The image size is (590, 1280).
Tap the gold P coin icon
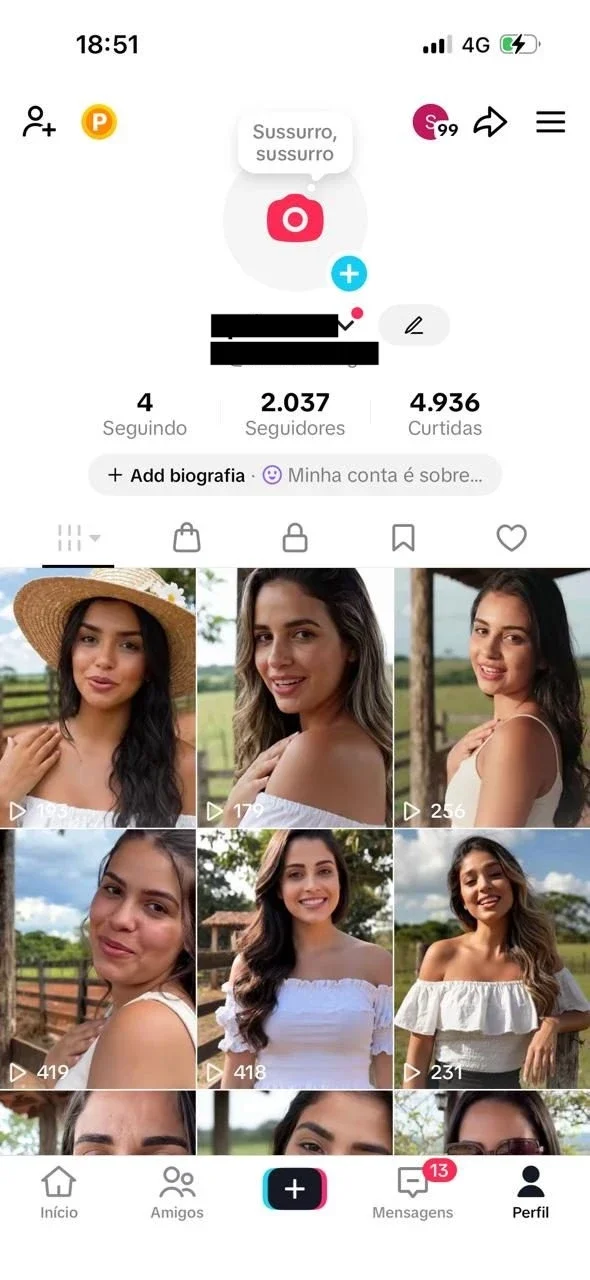(x=99, y=122)
